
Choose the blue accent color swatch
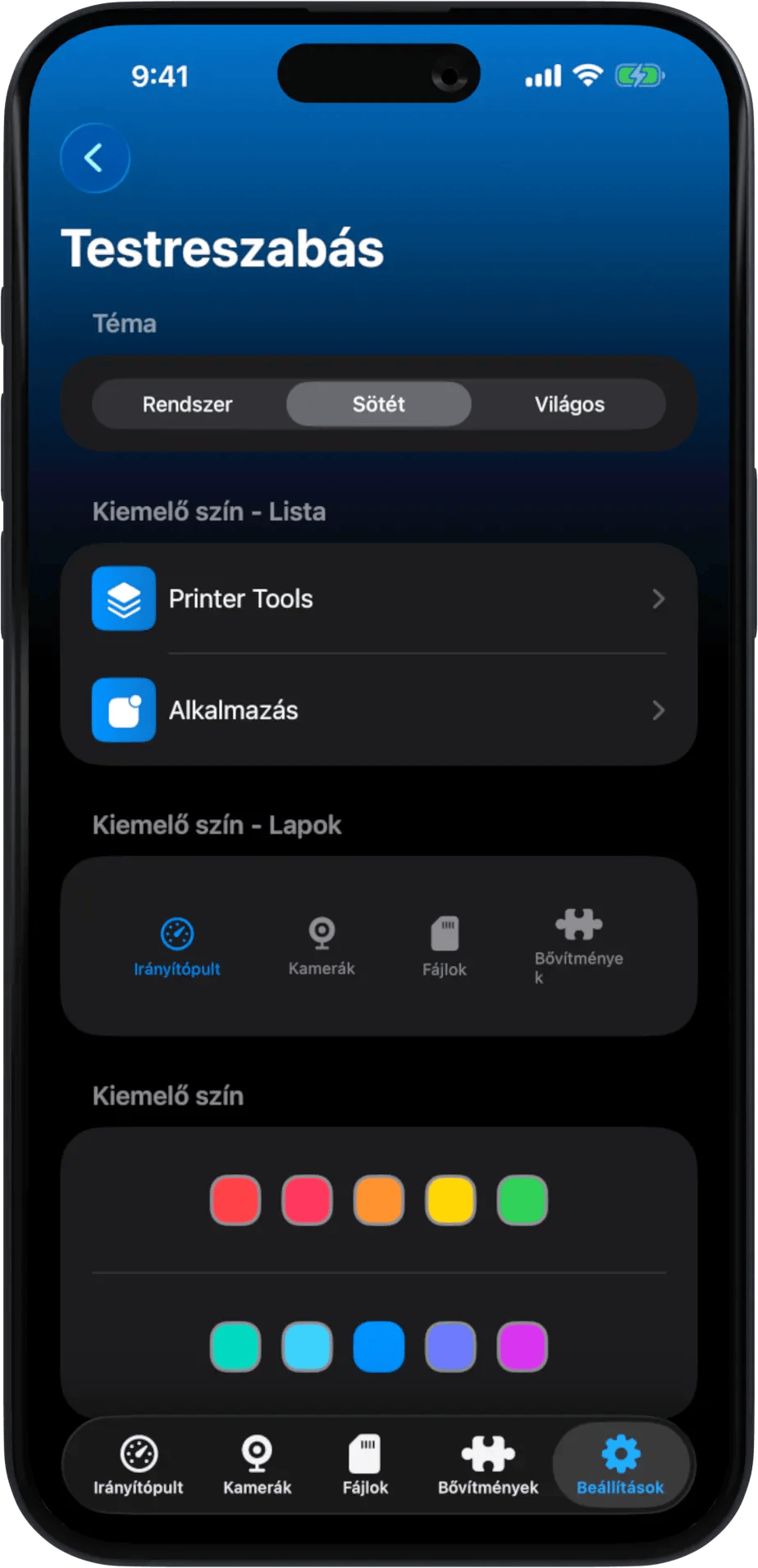point(378,1347)
